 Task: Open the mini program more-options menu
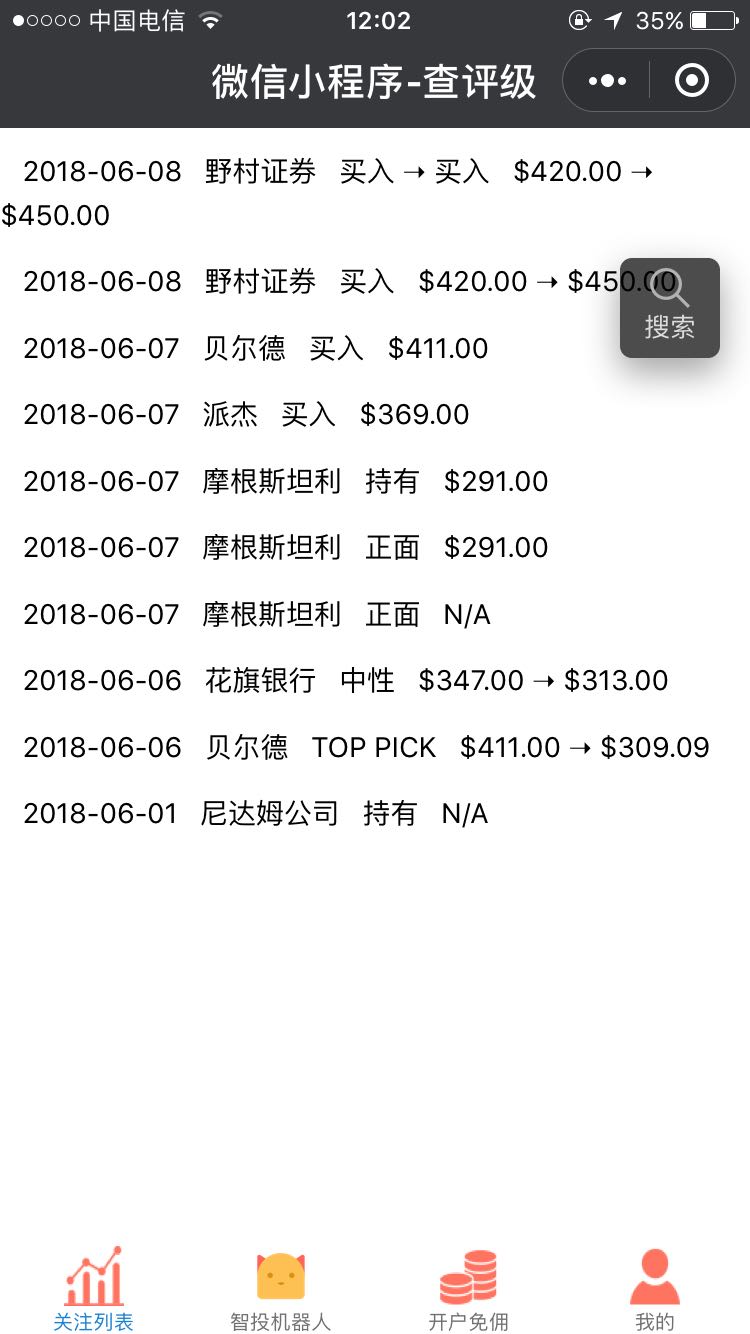(x=607, y=81)
